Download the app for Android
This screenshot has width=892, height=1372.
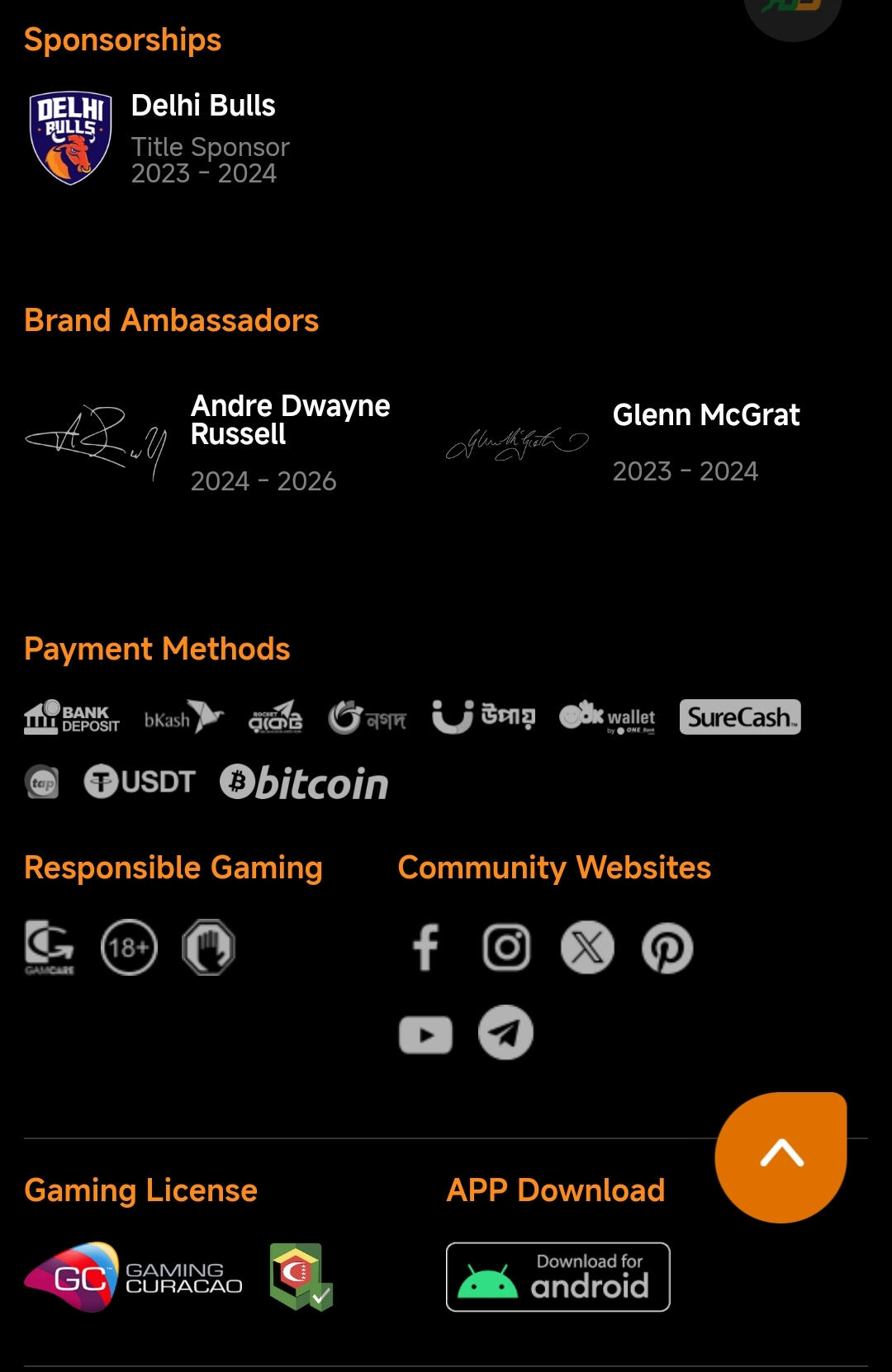click(x=558, y=1277)
